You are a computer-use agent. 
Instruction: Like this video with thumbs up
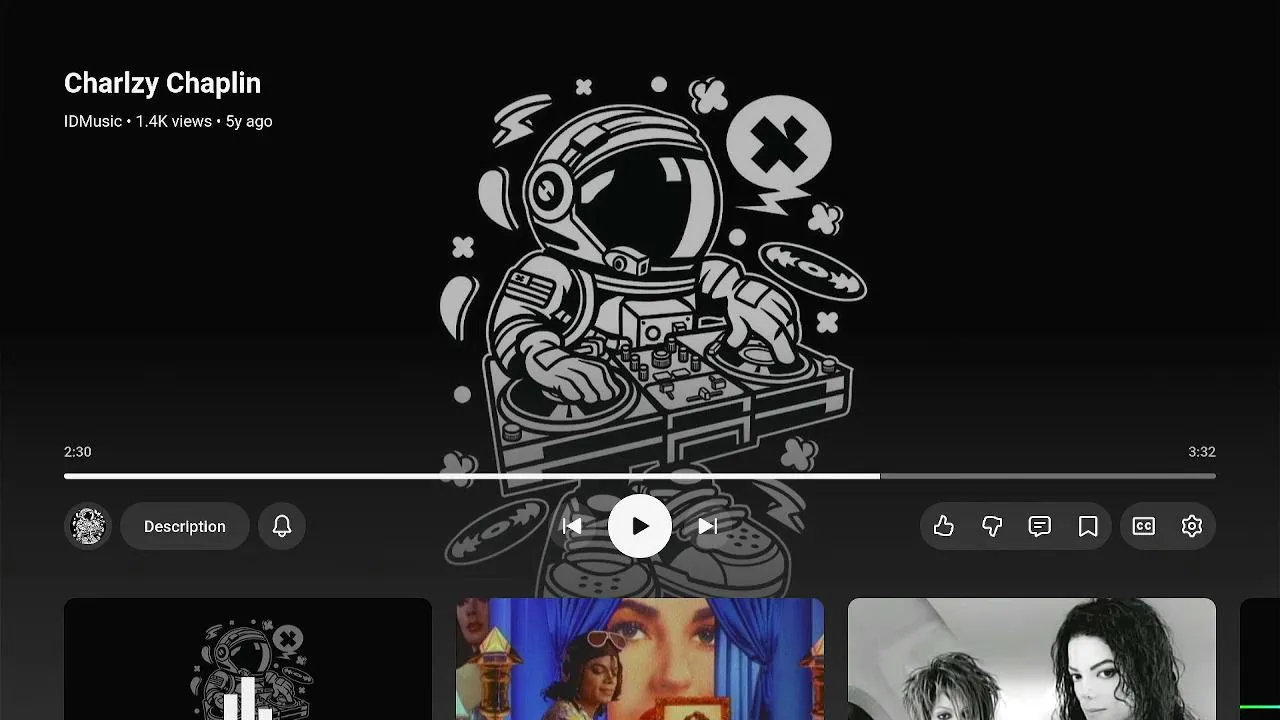click(x=944, y=526)
